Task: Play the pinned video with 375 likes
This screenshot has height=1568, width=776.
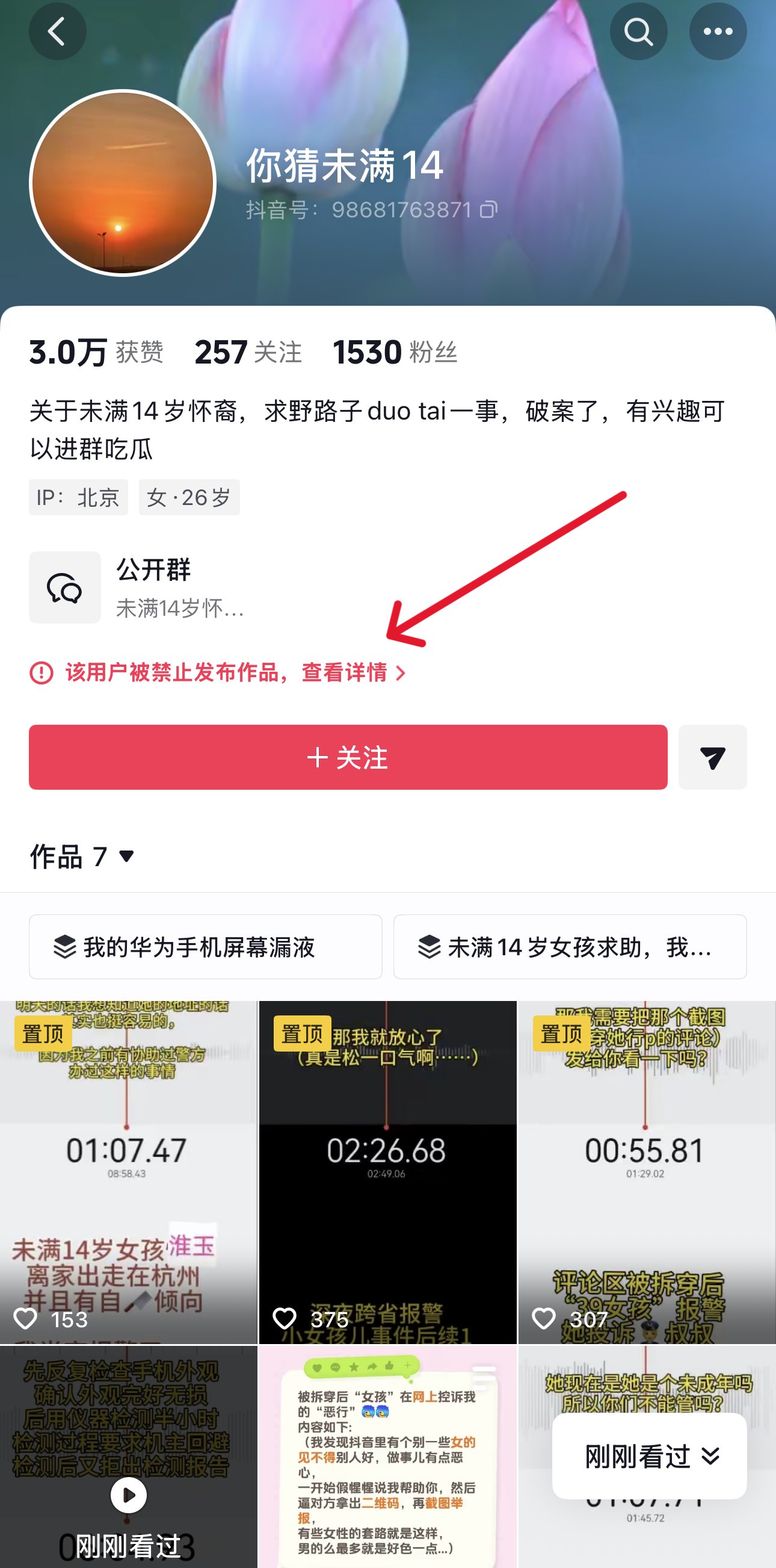Action: coord(387,1173)
